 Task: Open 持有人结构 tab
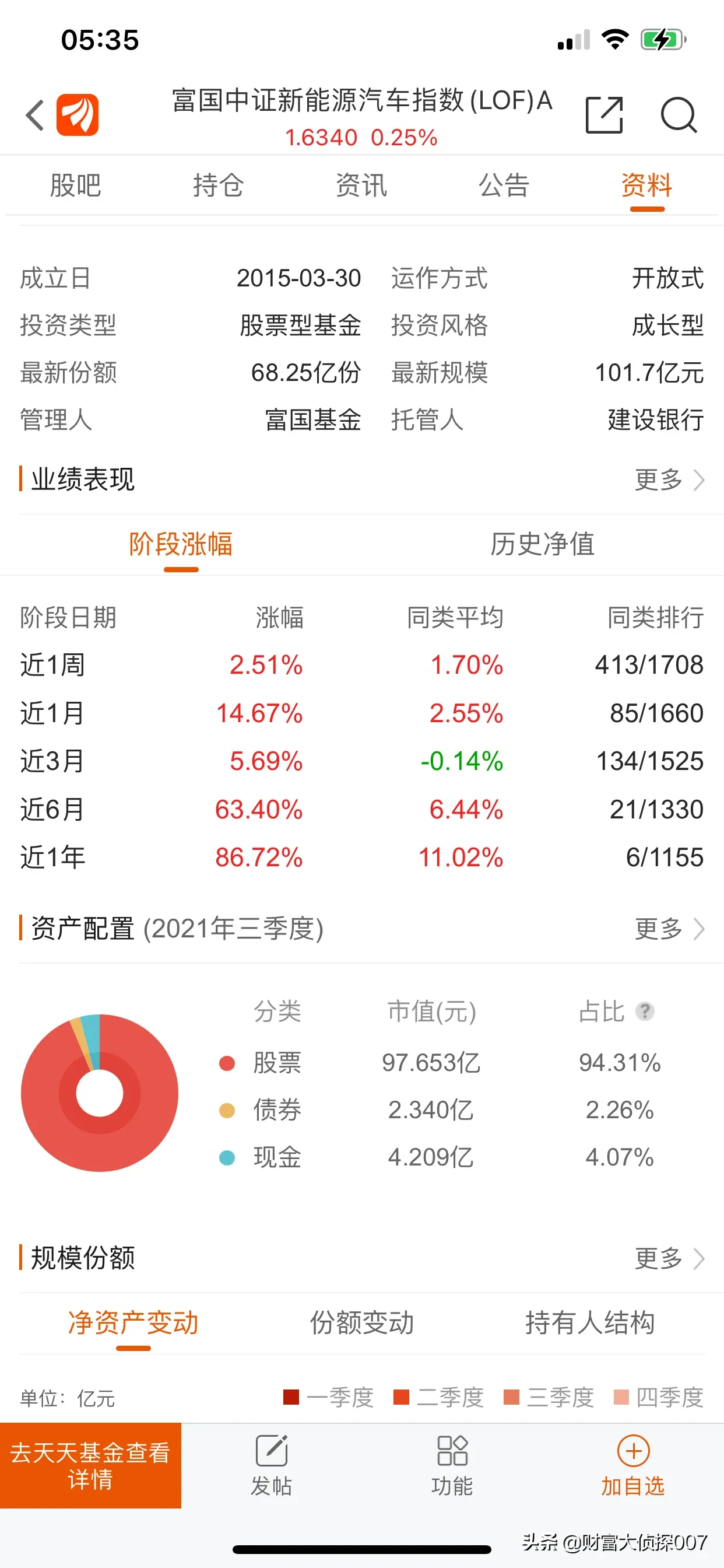point(590,1322)
